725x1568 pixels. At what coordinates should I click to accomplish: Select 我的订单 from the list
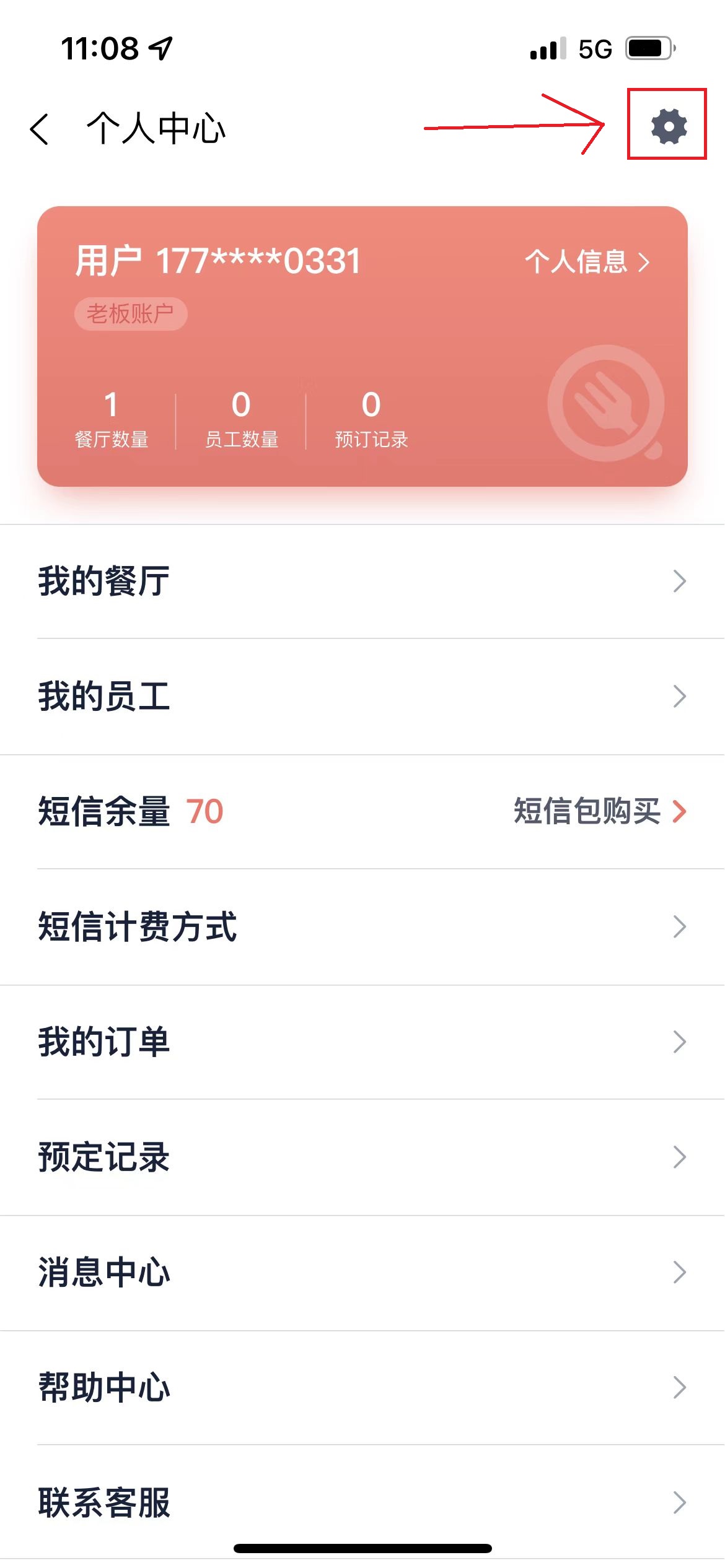pos(362,1040)
